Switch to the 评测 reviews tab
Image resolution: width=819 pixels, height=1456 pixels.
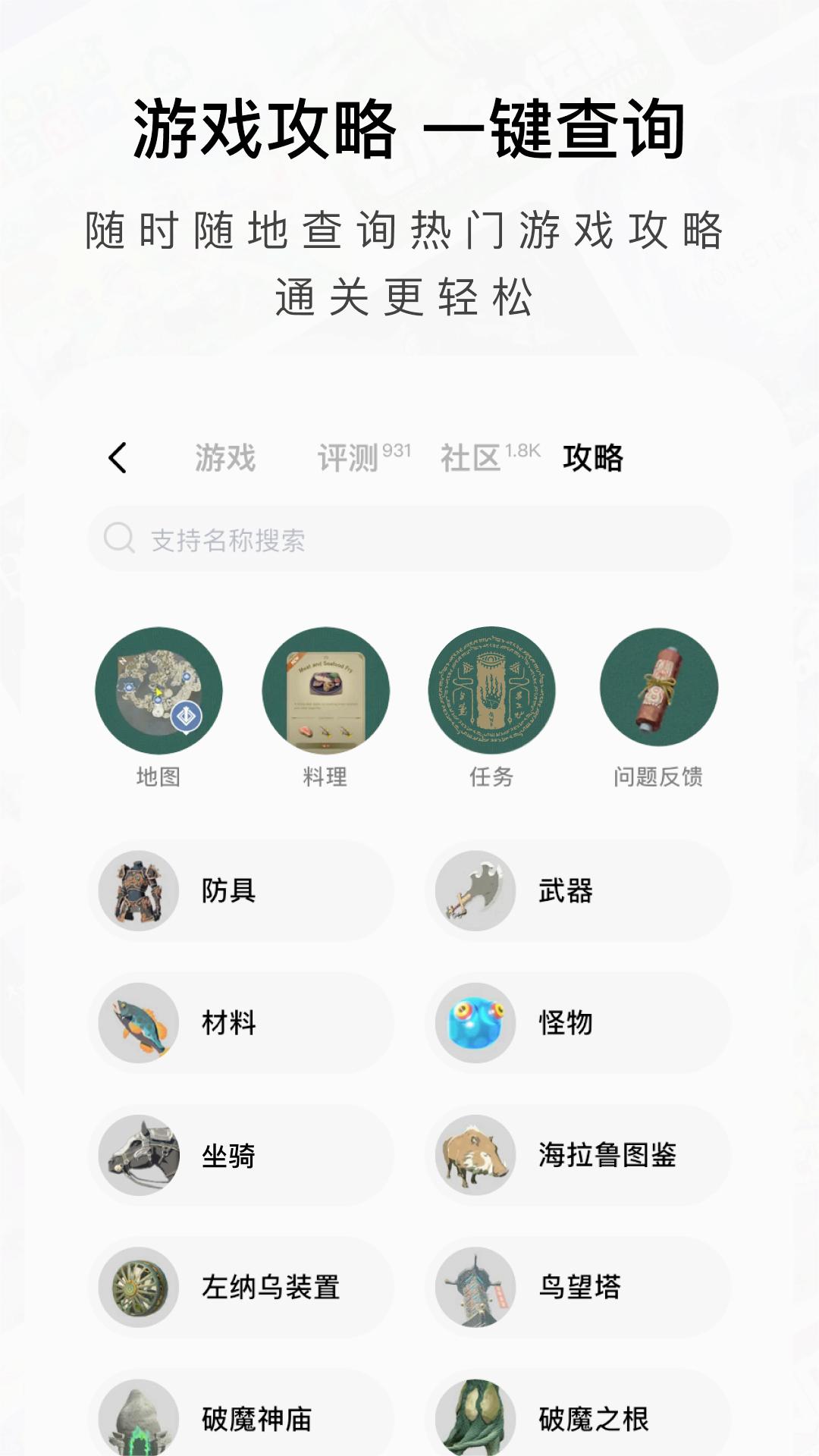349,458
